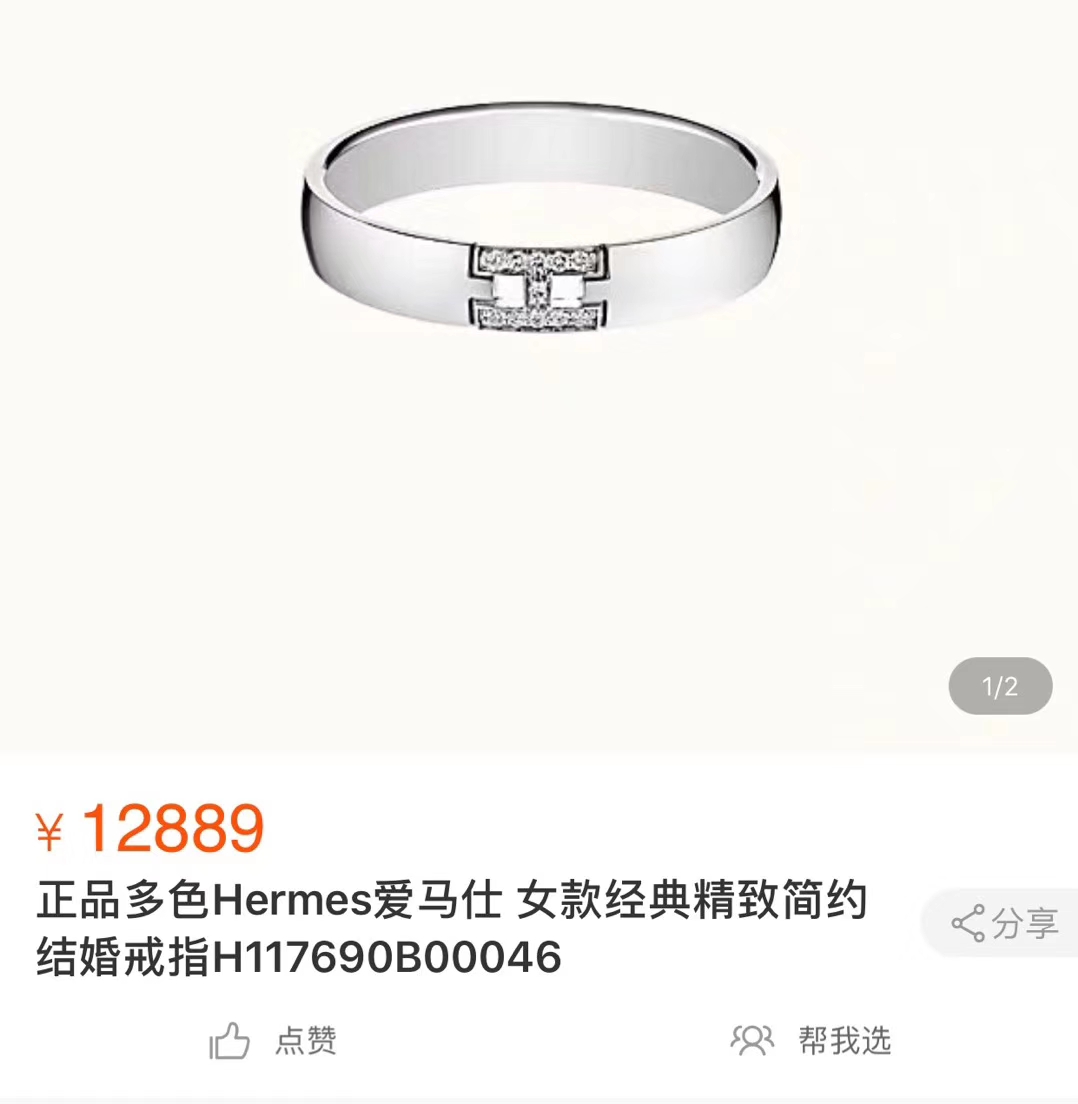1078x1104 pixels.
Task: Tap the thumbs-up like icon
Action: pos(228,1042)
